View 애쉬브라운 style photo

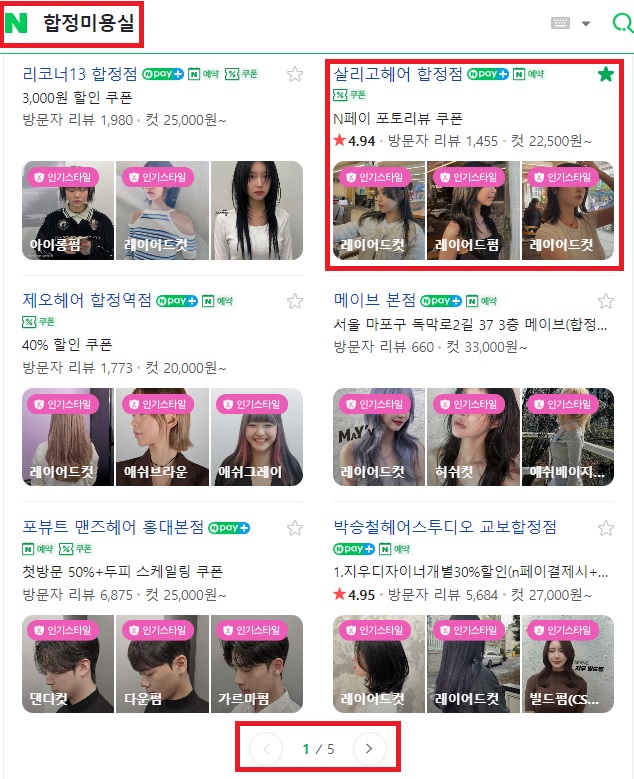click(x=162, y=438)
